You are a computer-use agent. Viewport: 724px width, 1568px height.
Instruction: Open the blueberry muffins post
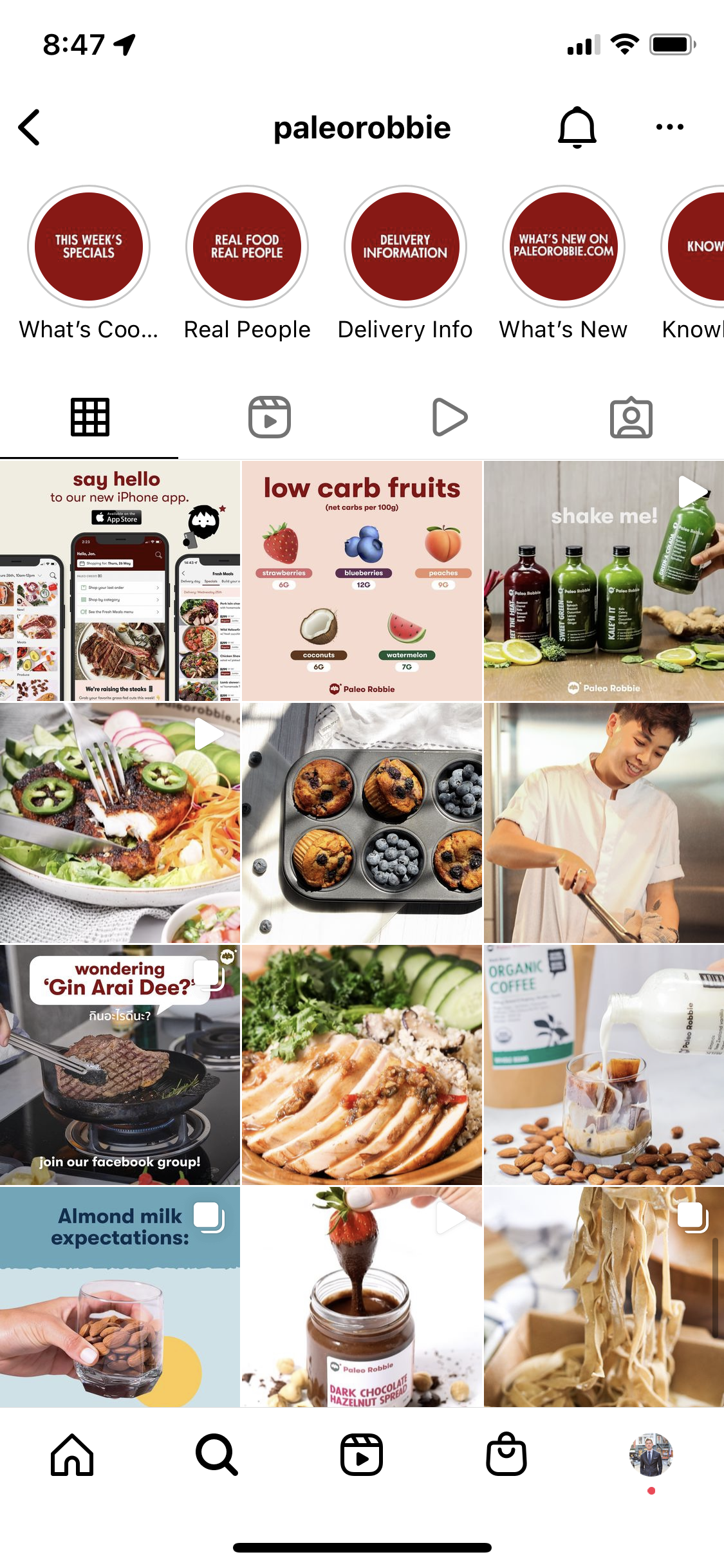(x=362, y=823)
